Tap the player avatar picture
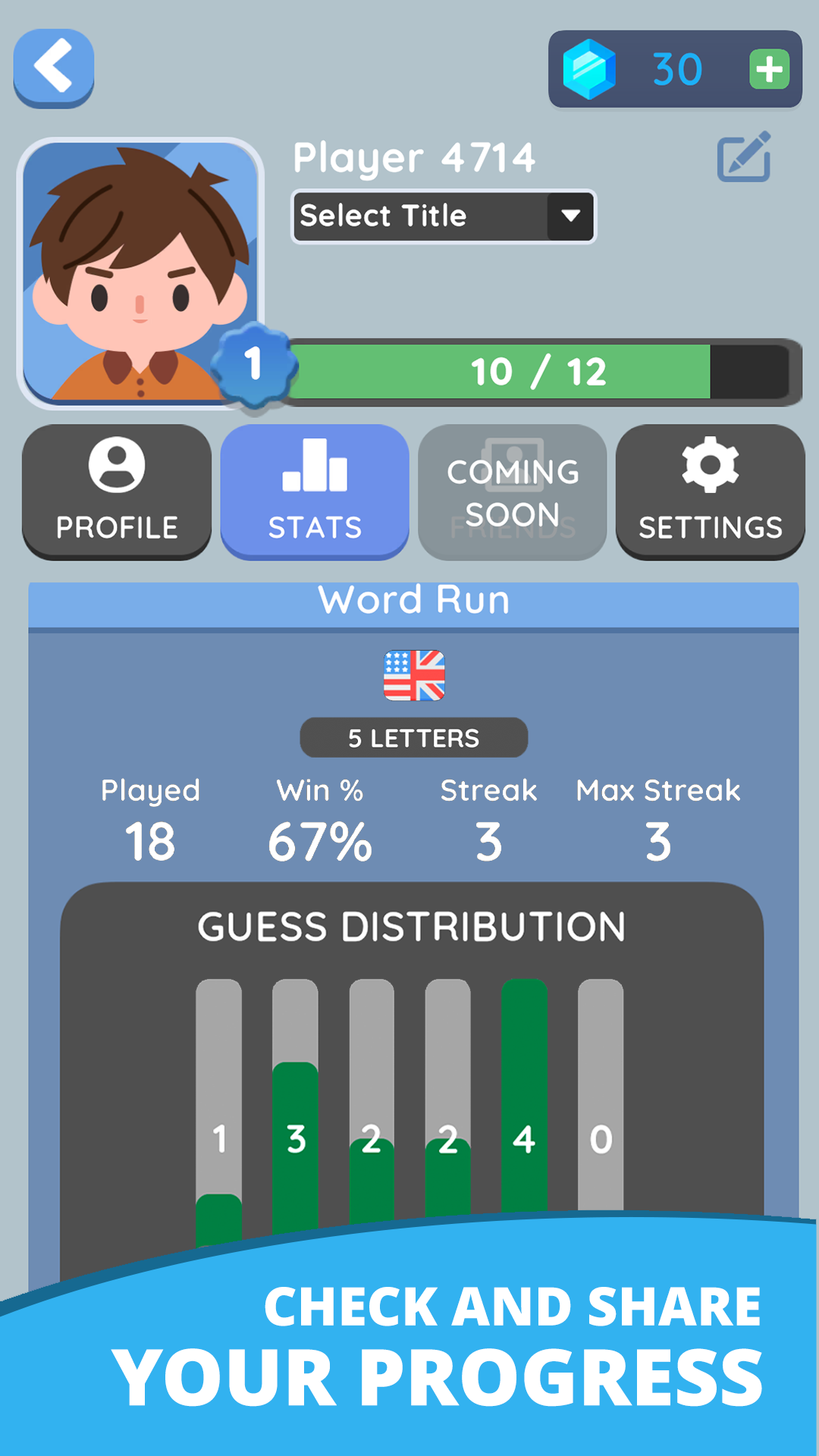 (x=140, y=273)
